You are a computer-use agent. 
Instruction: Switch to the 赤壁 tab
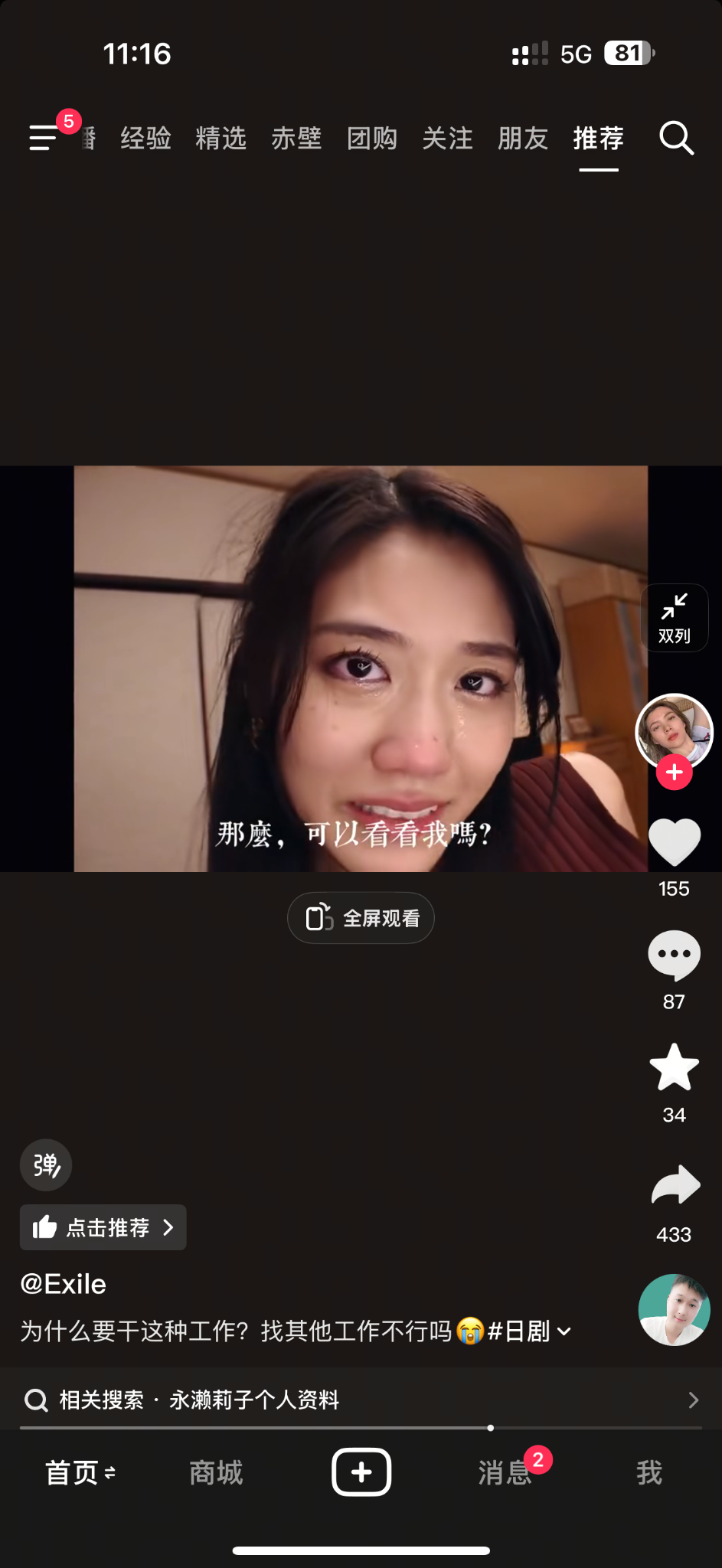(296, 139)
